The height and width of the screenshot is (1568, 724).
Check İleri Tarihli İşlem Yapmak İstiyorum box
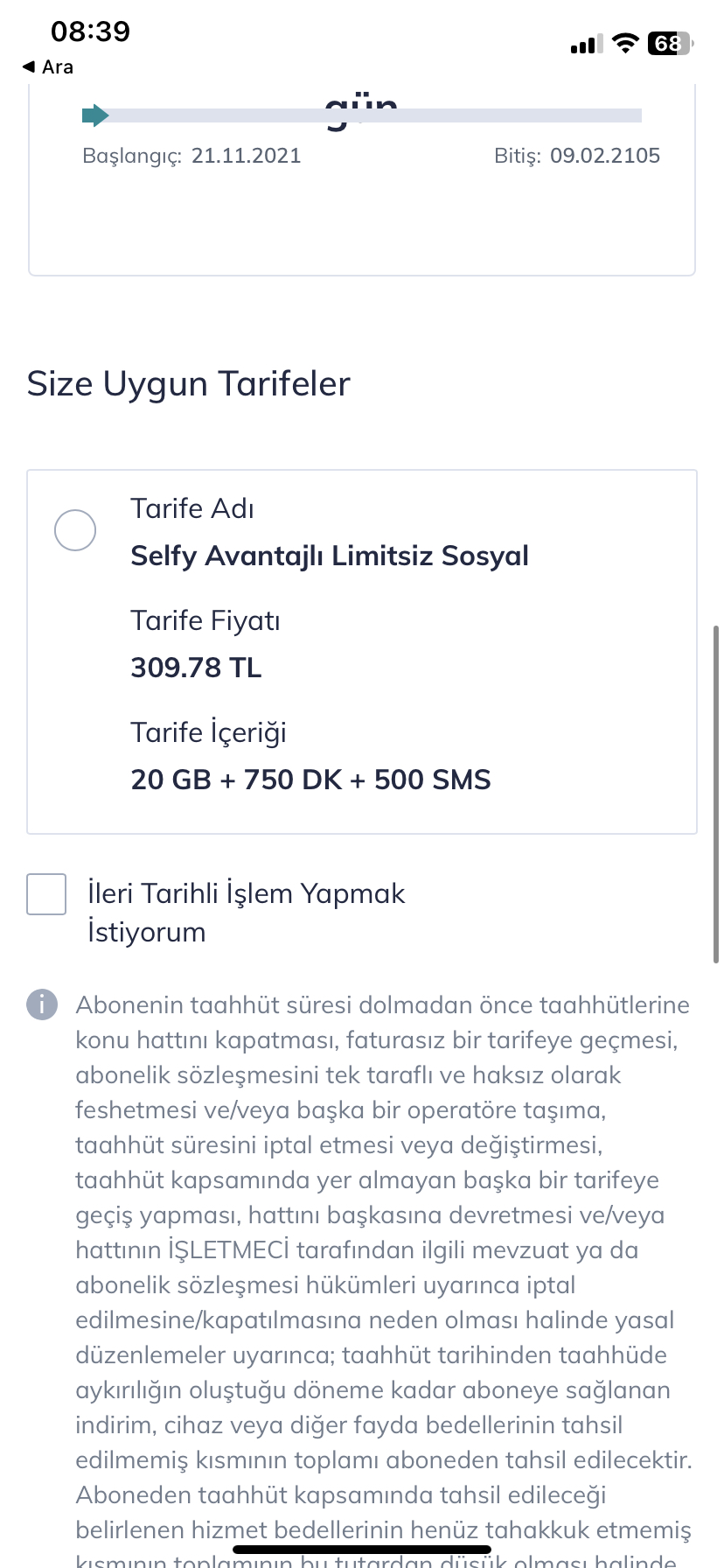(x=46, y=894)
